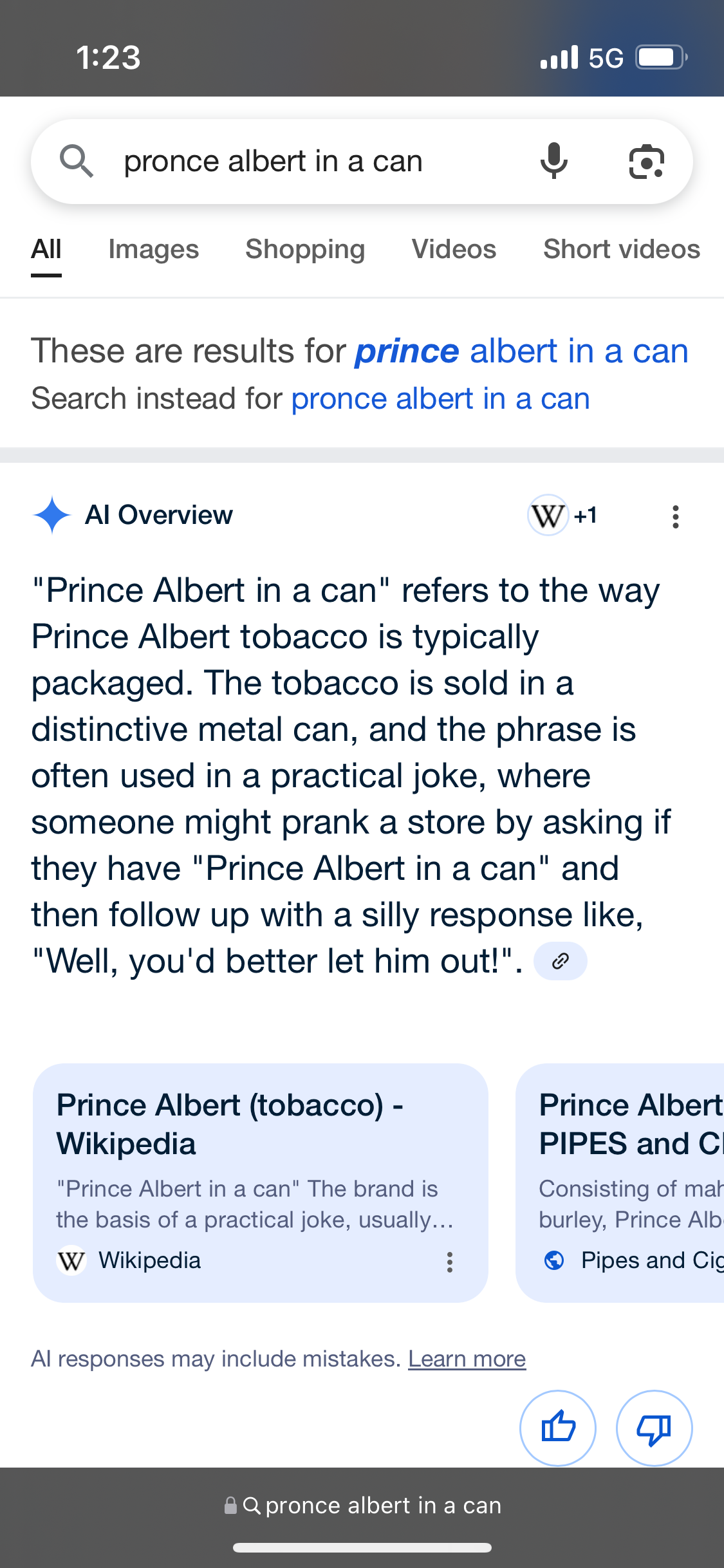Tap the bottom browser address bar
This screenshot has height=1568, width=724.
click(362, 1506)
